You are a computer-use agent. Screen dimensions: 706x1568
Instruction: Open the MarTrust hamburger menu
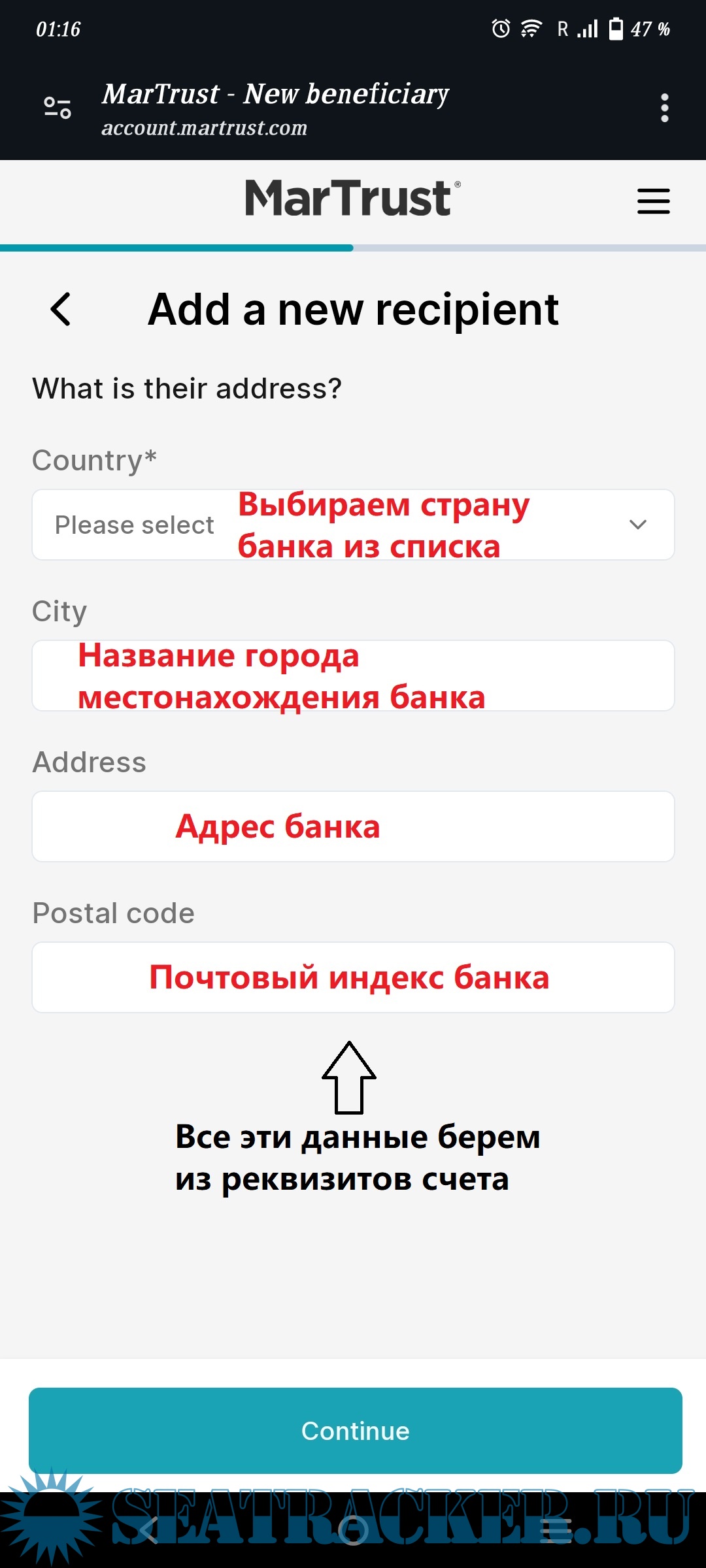coord(653,201)
